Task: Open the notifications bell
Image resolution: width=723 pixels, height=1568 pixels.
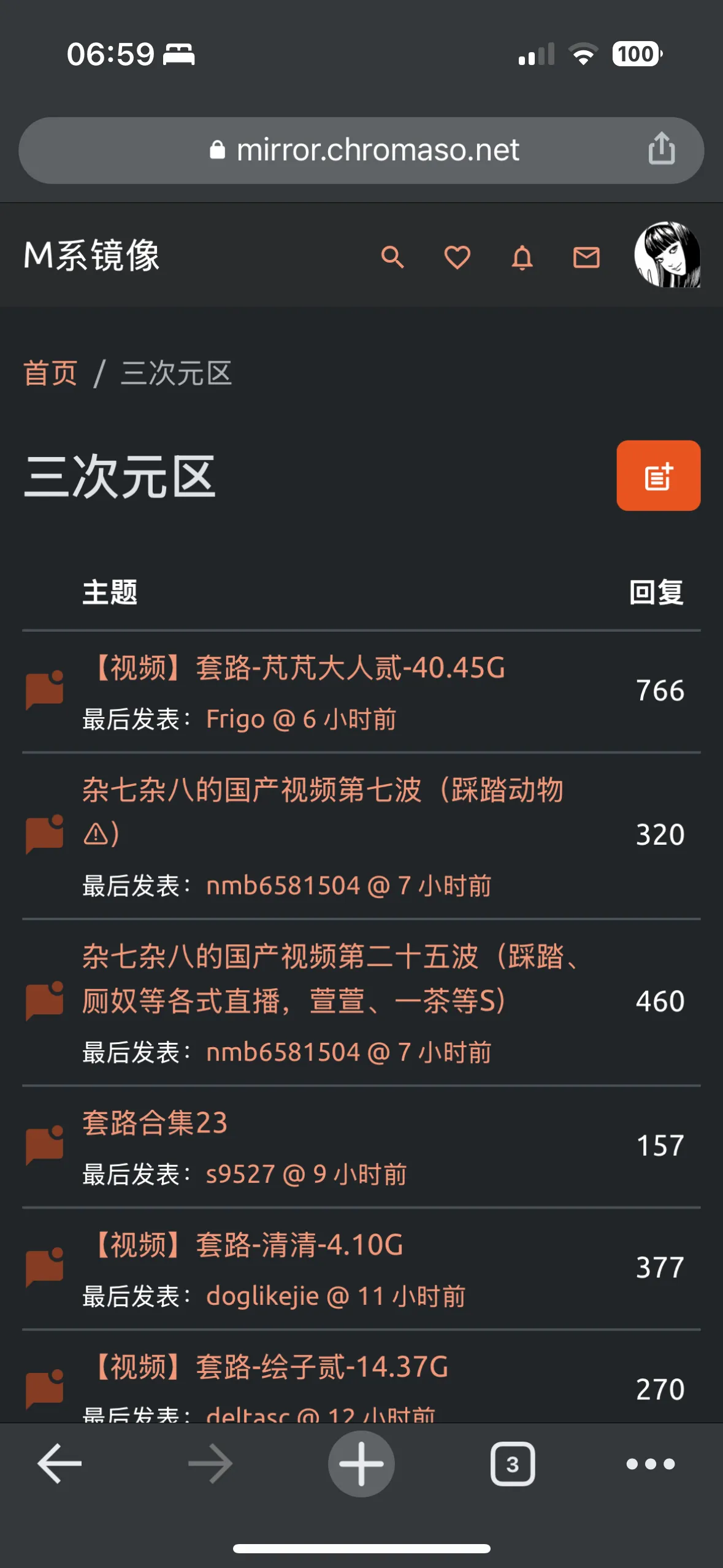Action: coord(522,257)
